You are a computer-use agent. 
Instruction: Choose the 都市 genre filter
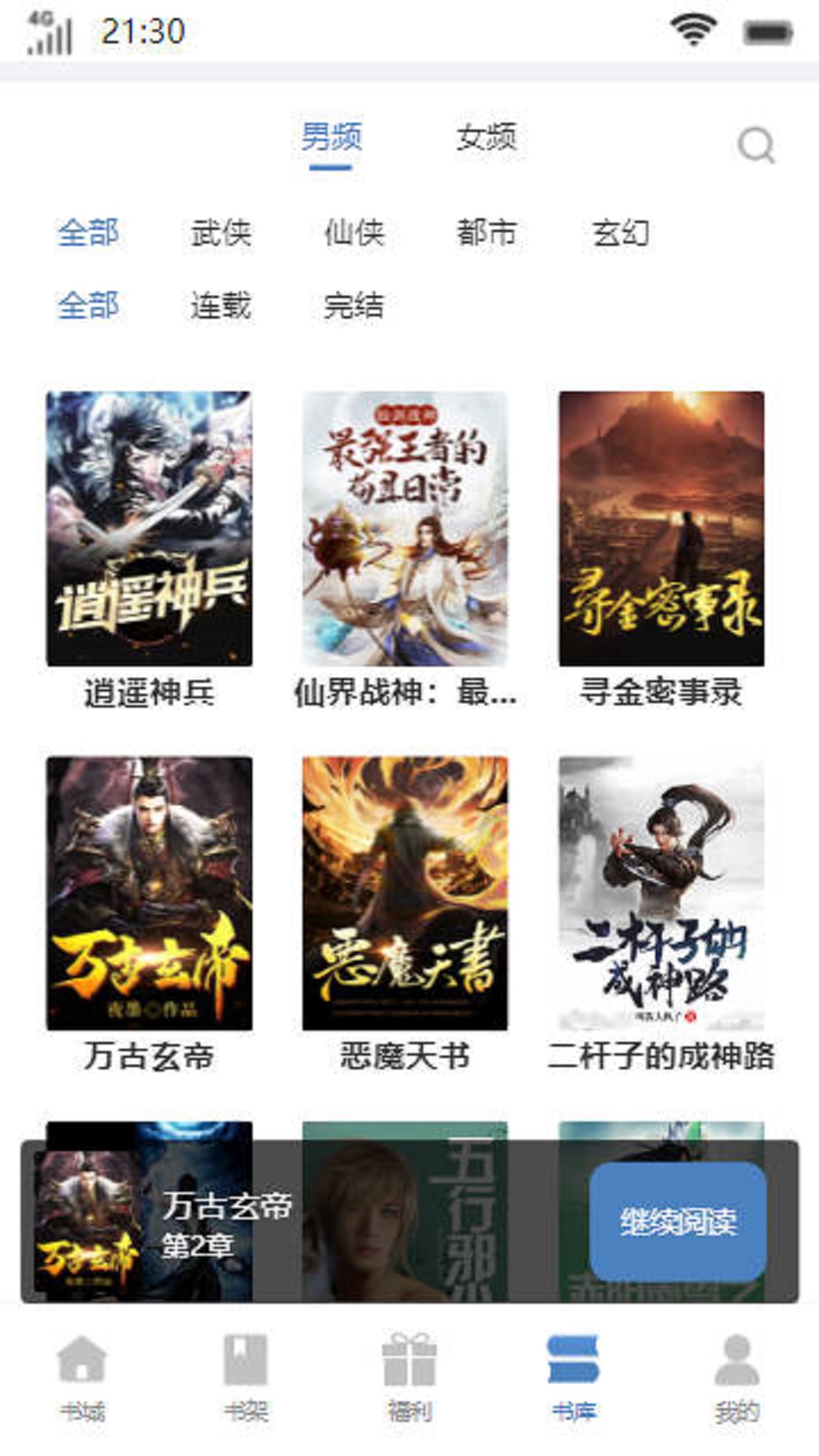coord(486,232)
